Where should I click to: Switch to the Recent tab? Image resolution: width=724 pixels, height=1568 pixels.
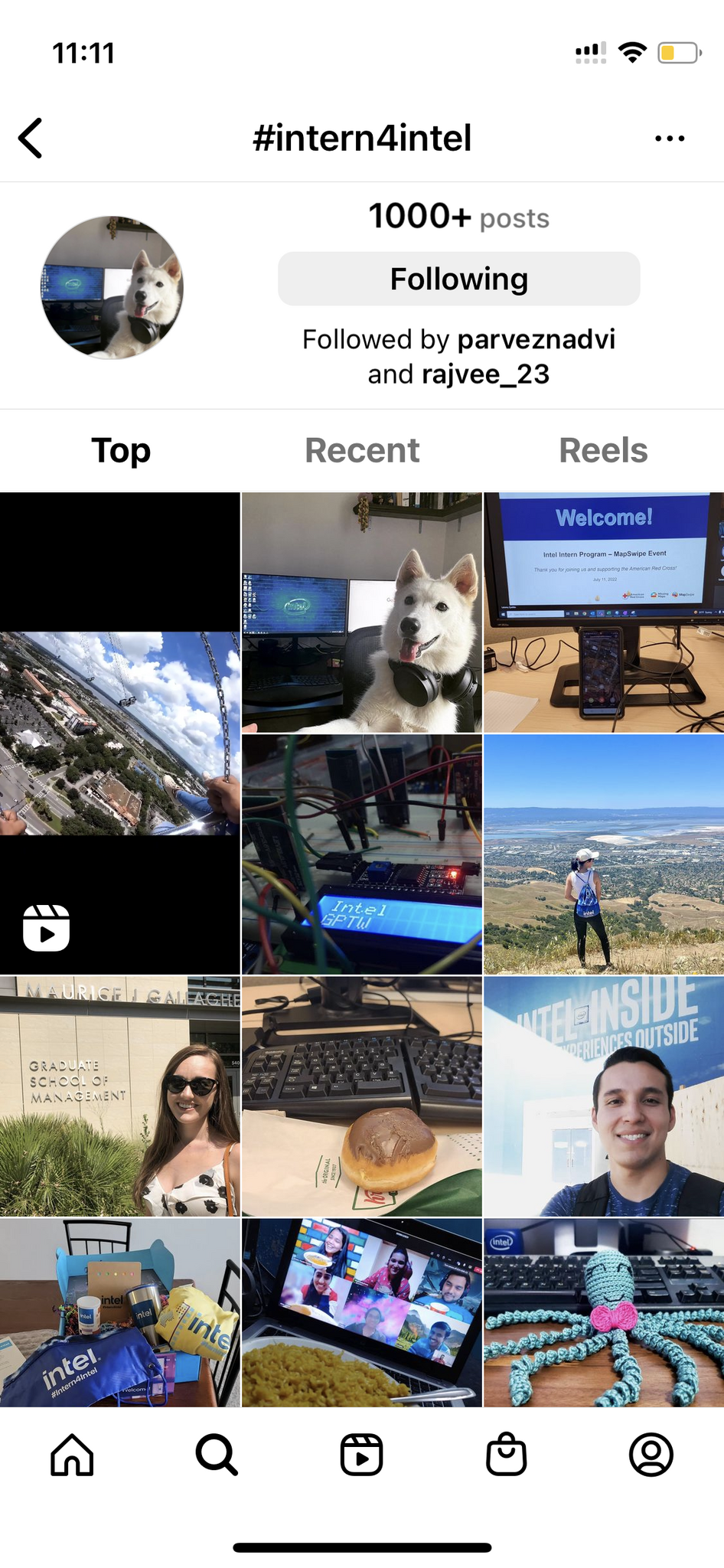click(x=362, y=450)
